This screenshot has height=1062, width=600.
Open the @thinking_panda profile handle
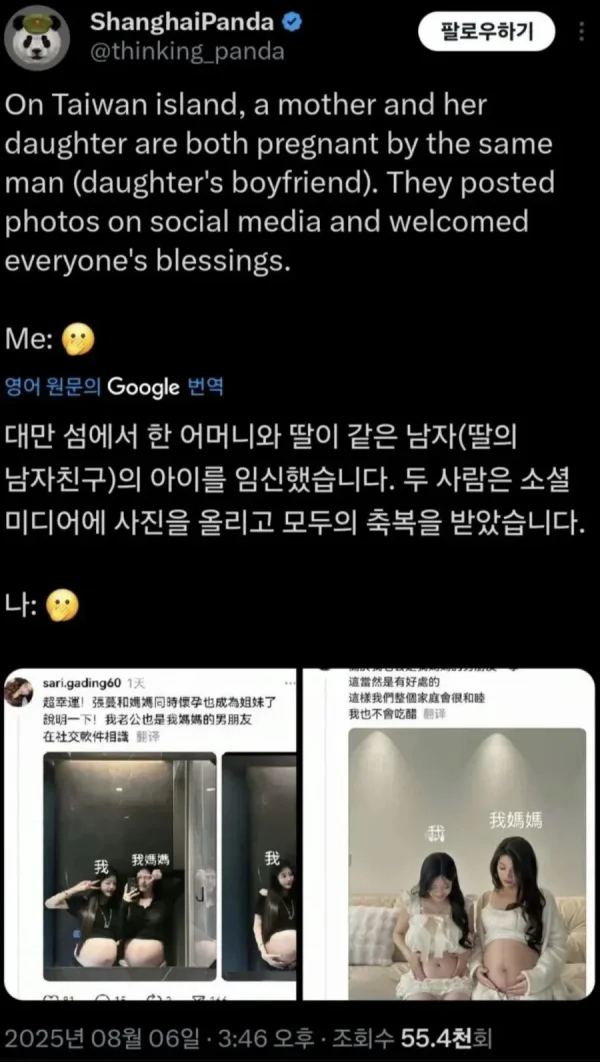[x=187, y=50]
